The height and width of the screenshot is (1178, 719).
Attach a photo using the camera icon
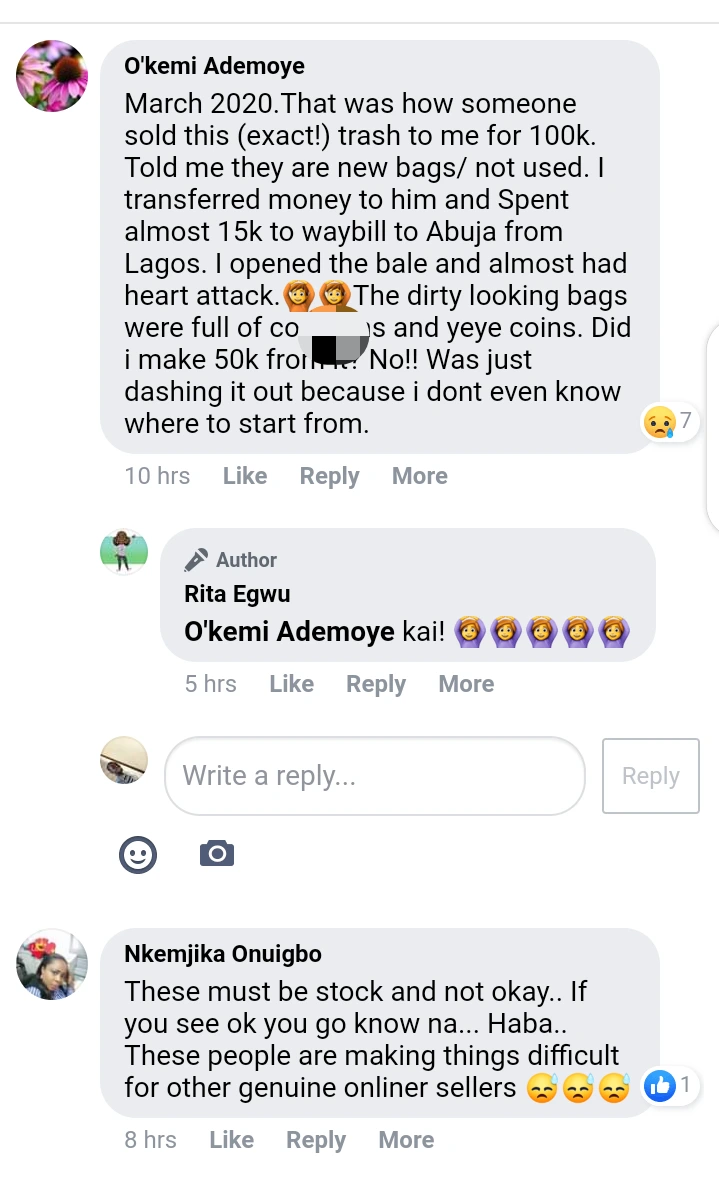point(217,854)
